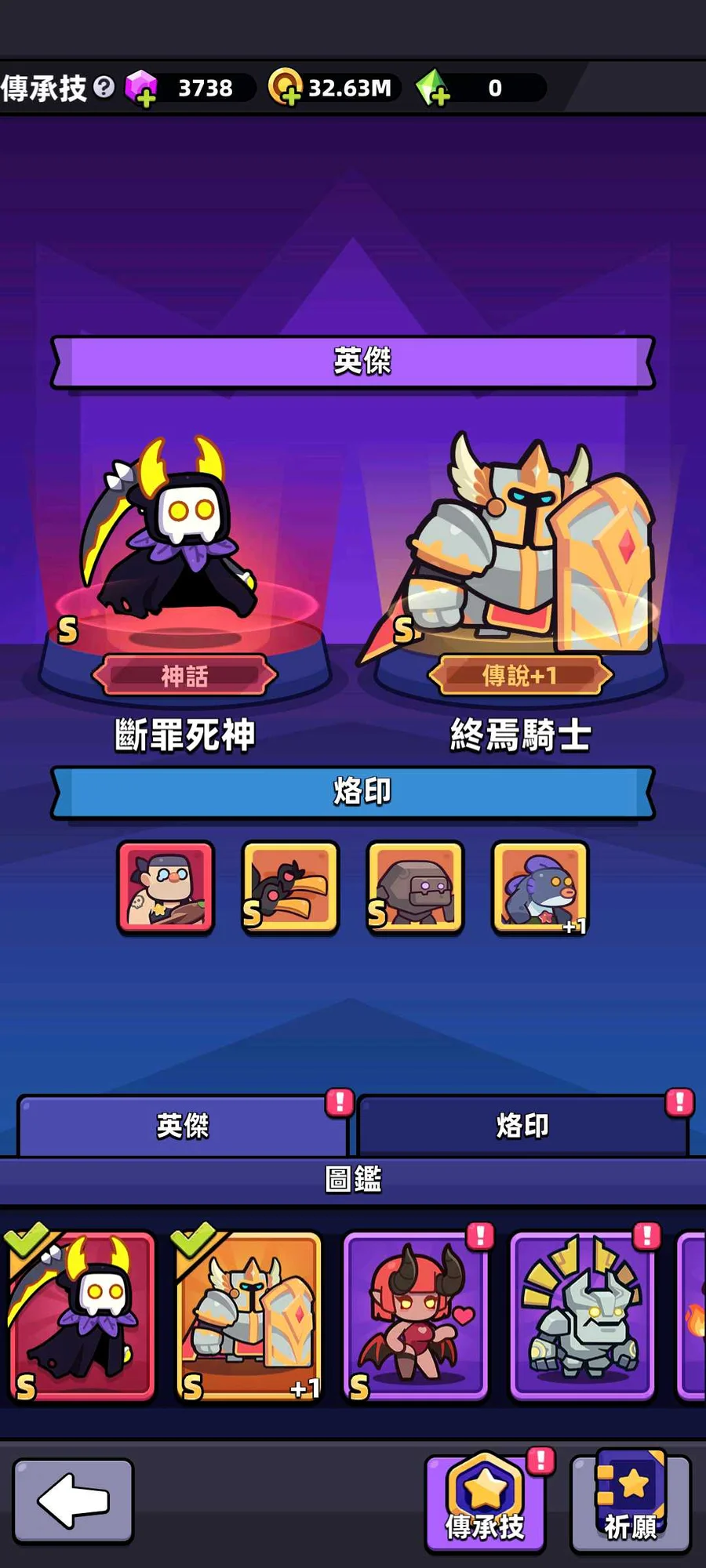Open the blue fish 烙印 slot

pyautogui.click(x=540, y=887)
